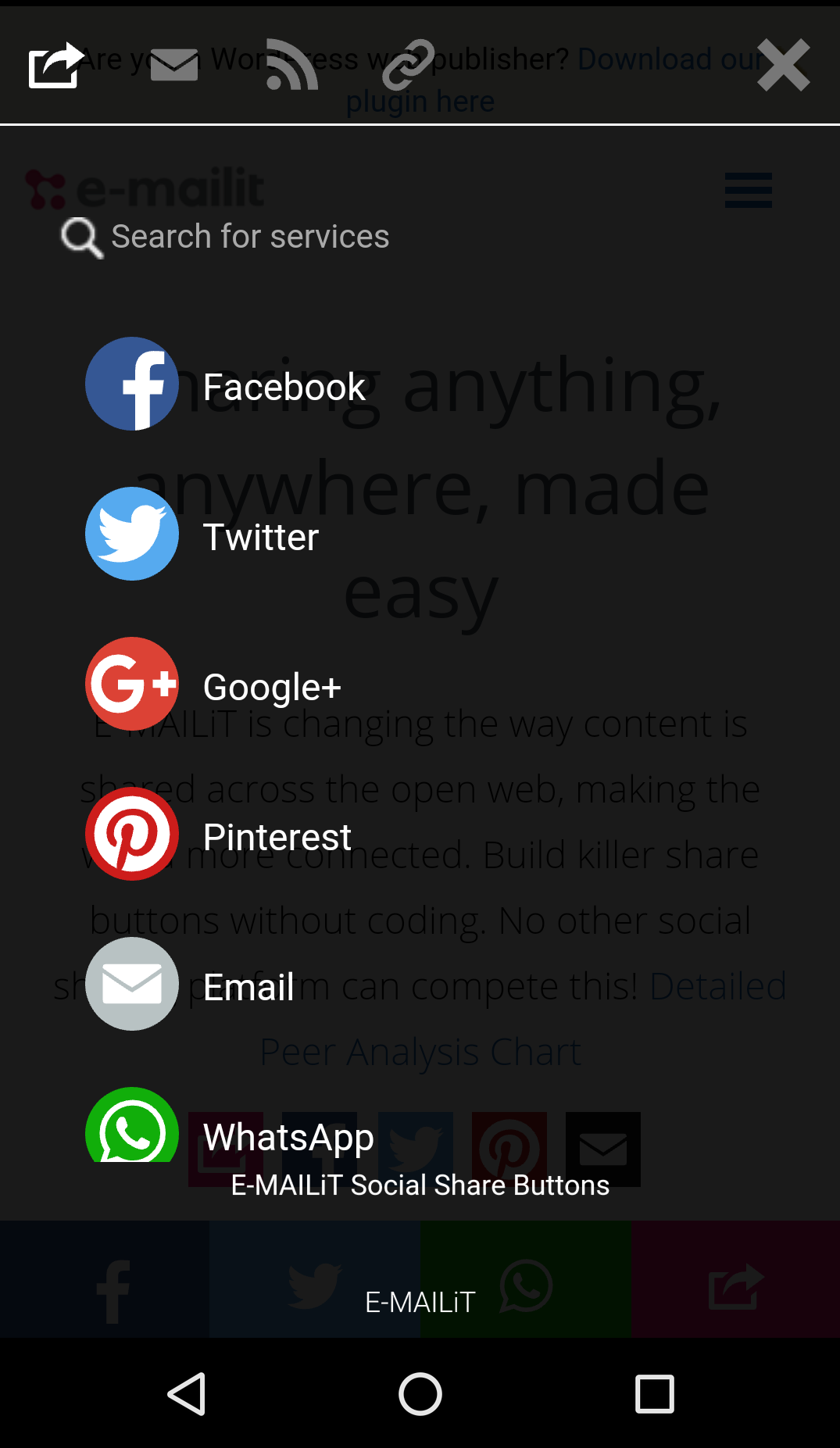Tap the copy link chain icon
This screenshot has height=1448, width=840.
click(408, 66)
